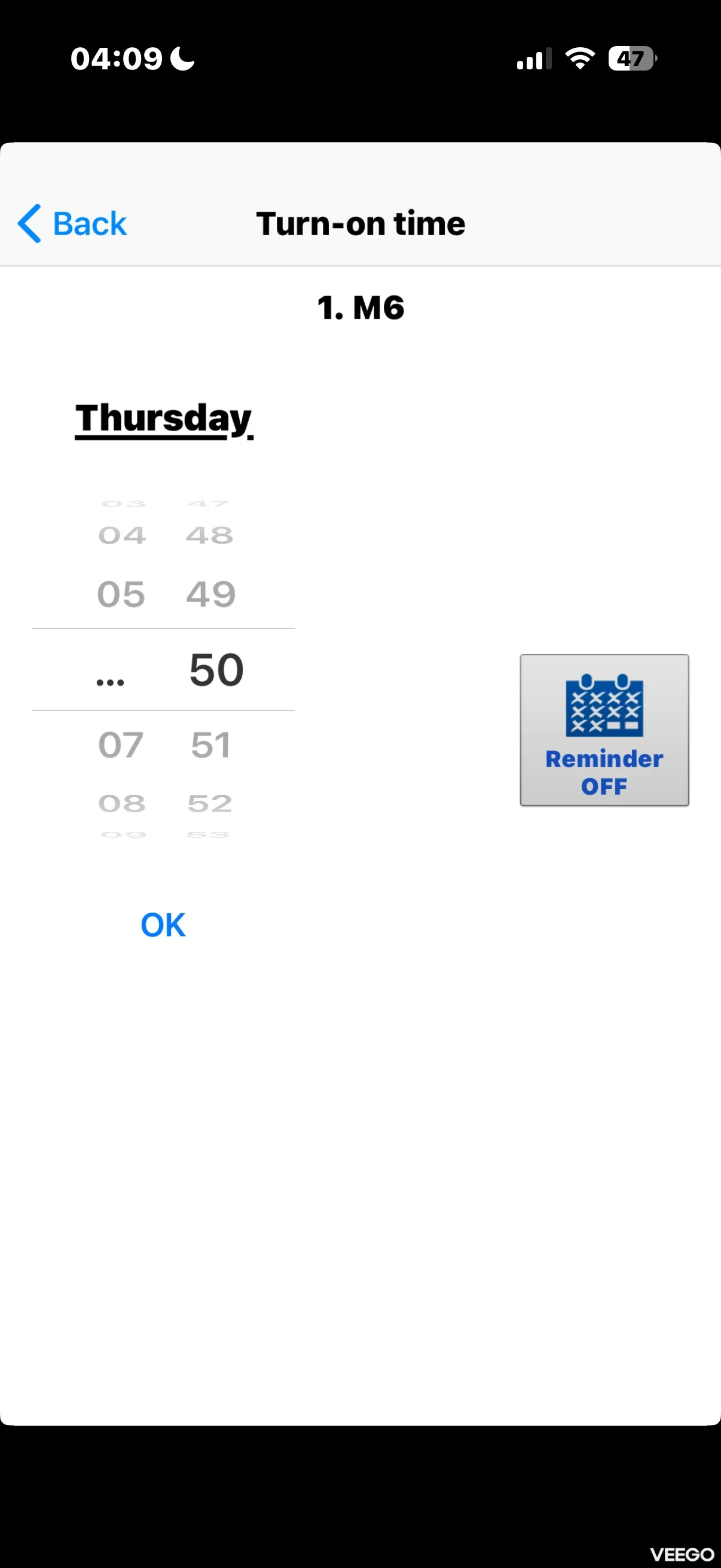Toggle the Reminder OFF button
The width and height of the screenshot is (721, 1568).
click(604, 730)
